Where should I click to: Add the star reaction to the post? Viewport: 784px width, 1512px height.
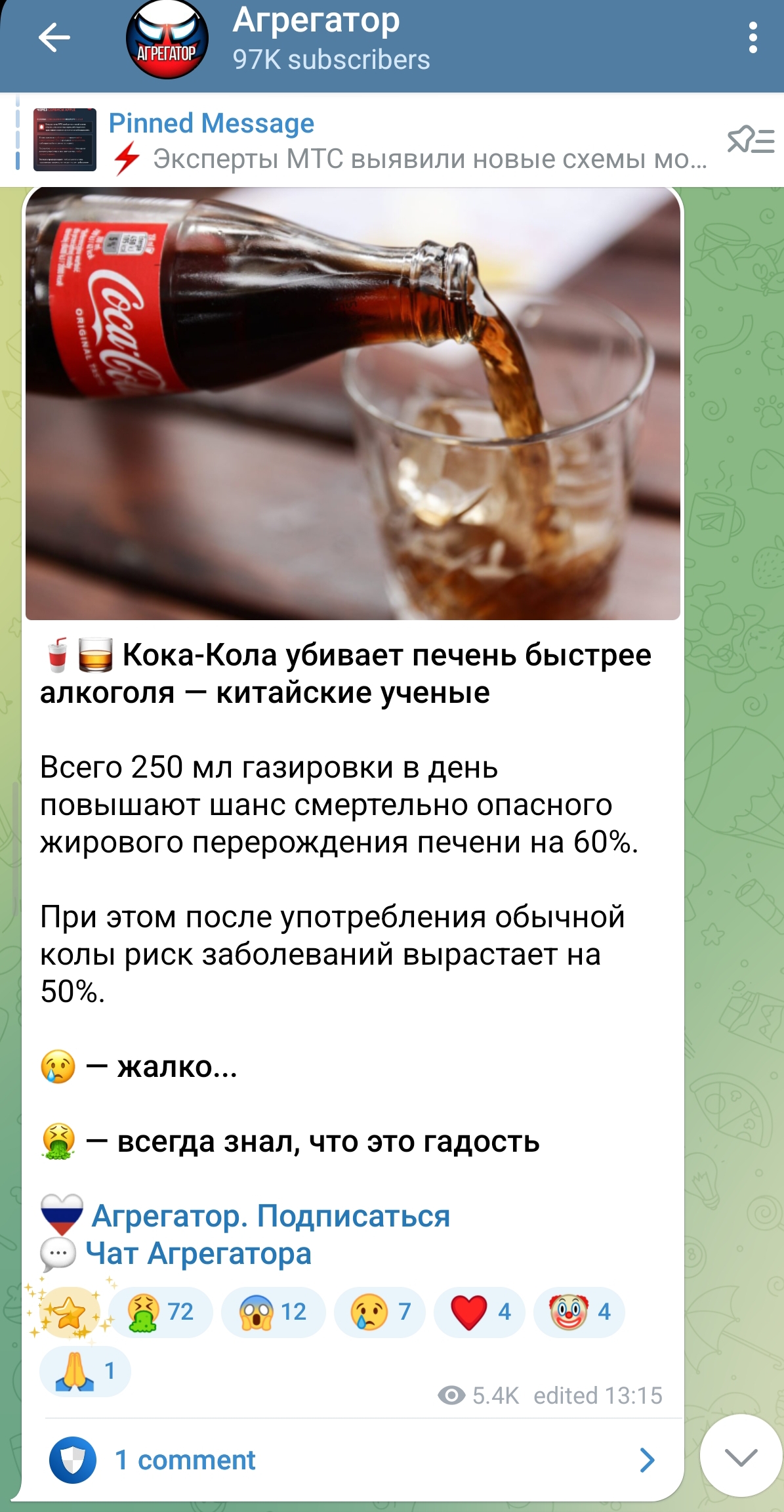point(68,1312)
